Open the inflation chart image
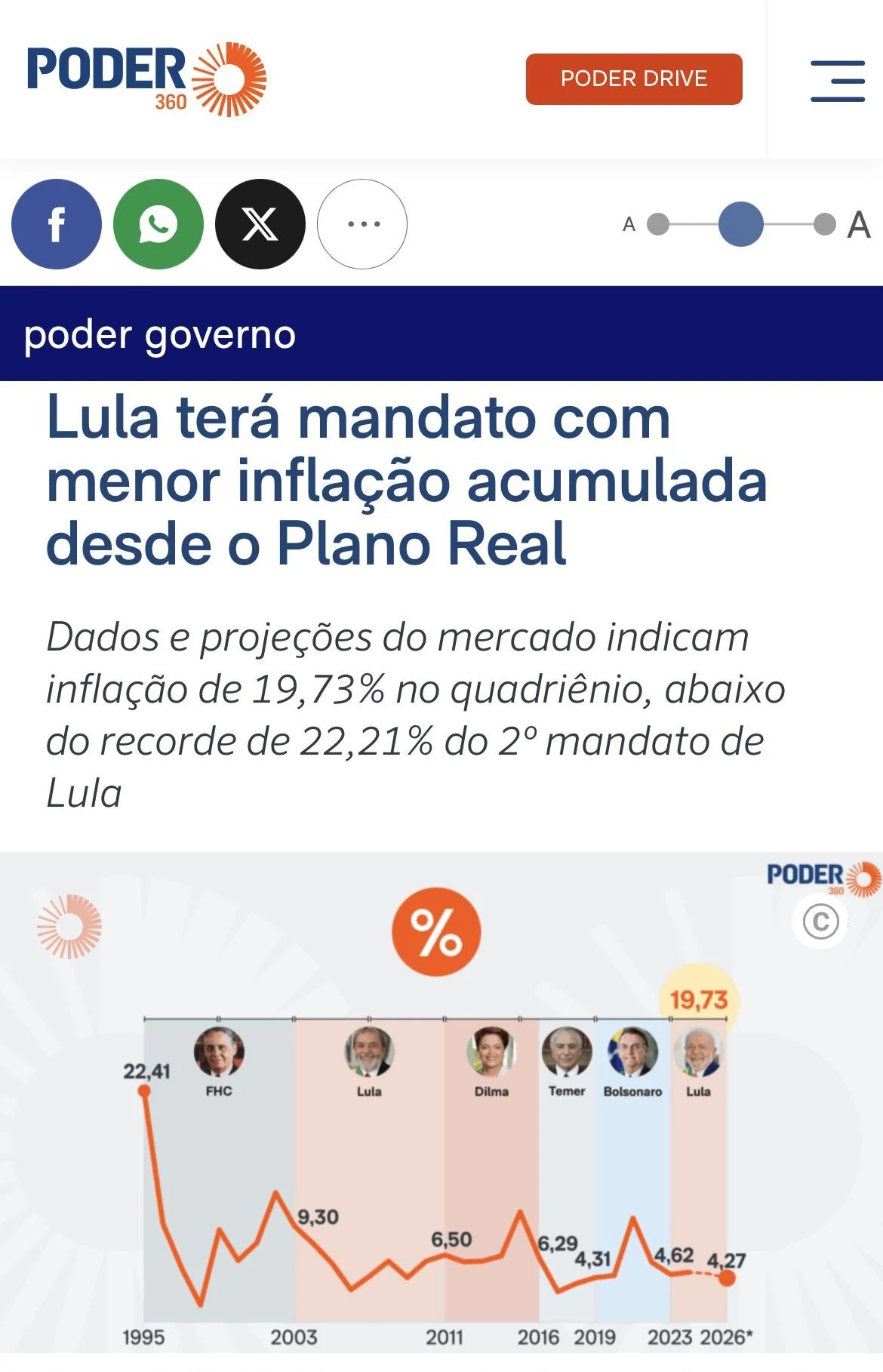883x1372 pixels. [x=441, y=1111]
